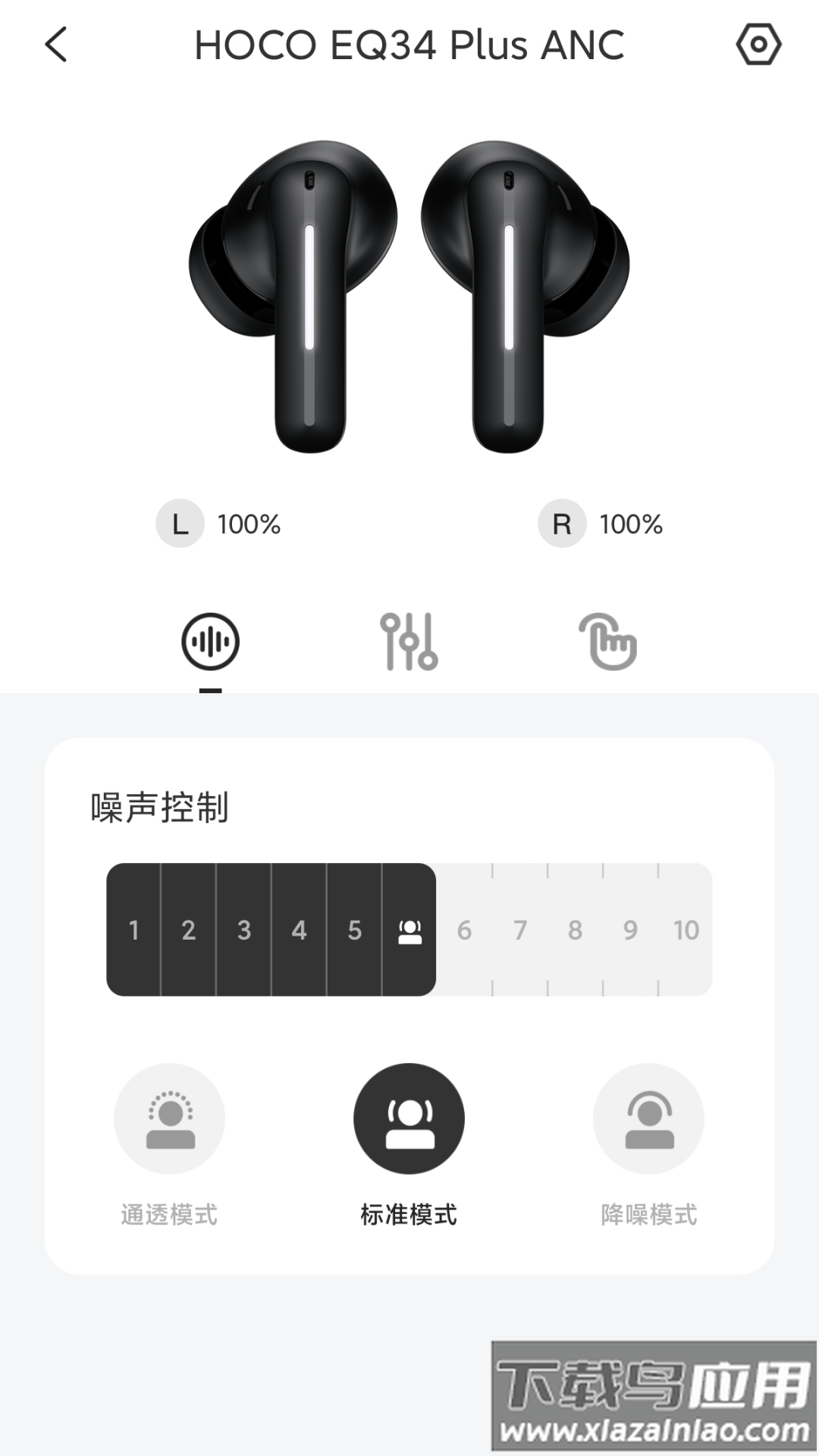Set noise control level to 8
Image resolution: width=819 pixels, height=1456 pixels.
click(575, 930)
